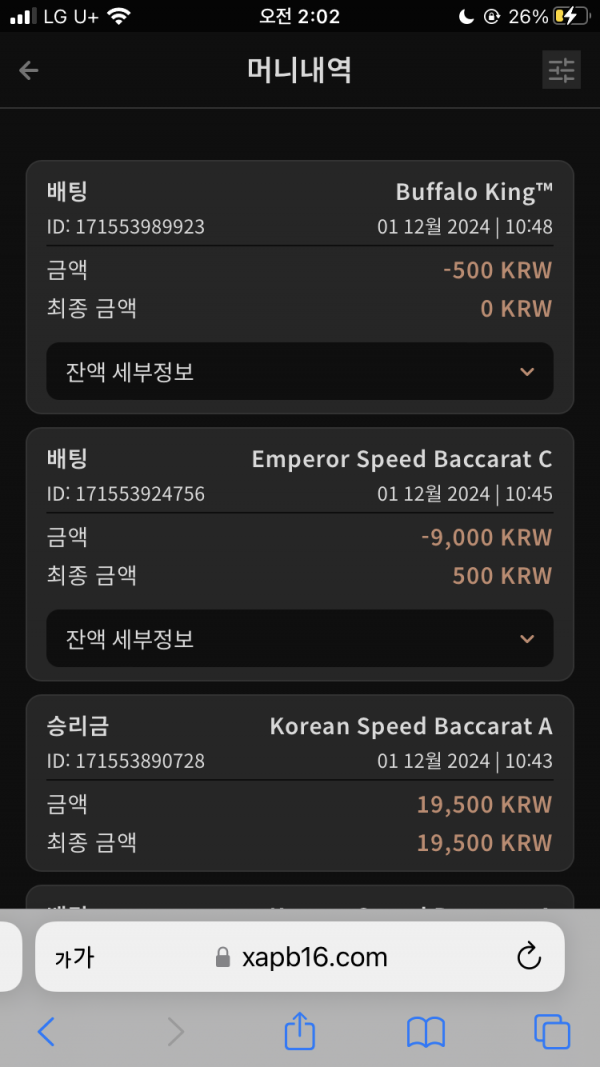Show all open Safari tabs
The height and width of the screenshot is (1067, 600).
(x=551, y=1031)
